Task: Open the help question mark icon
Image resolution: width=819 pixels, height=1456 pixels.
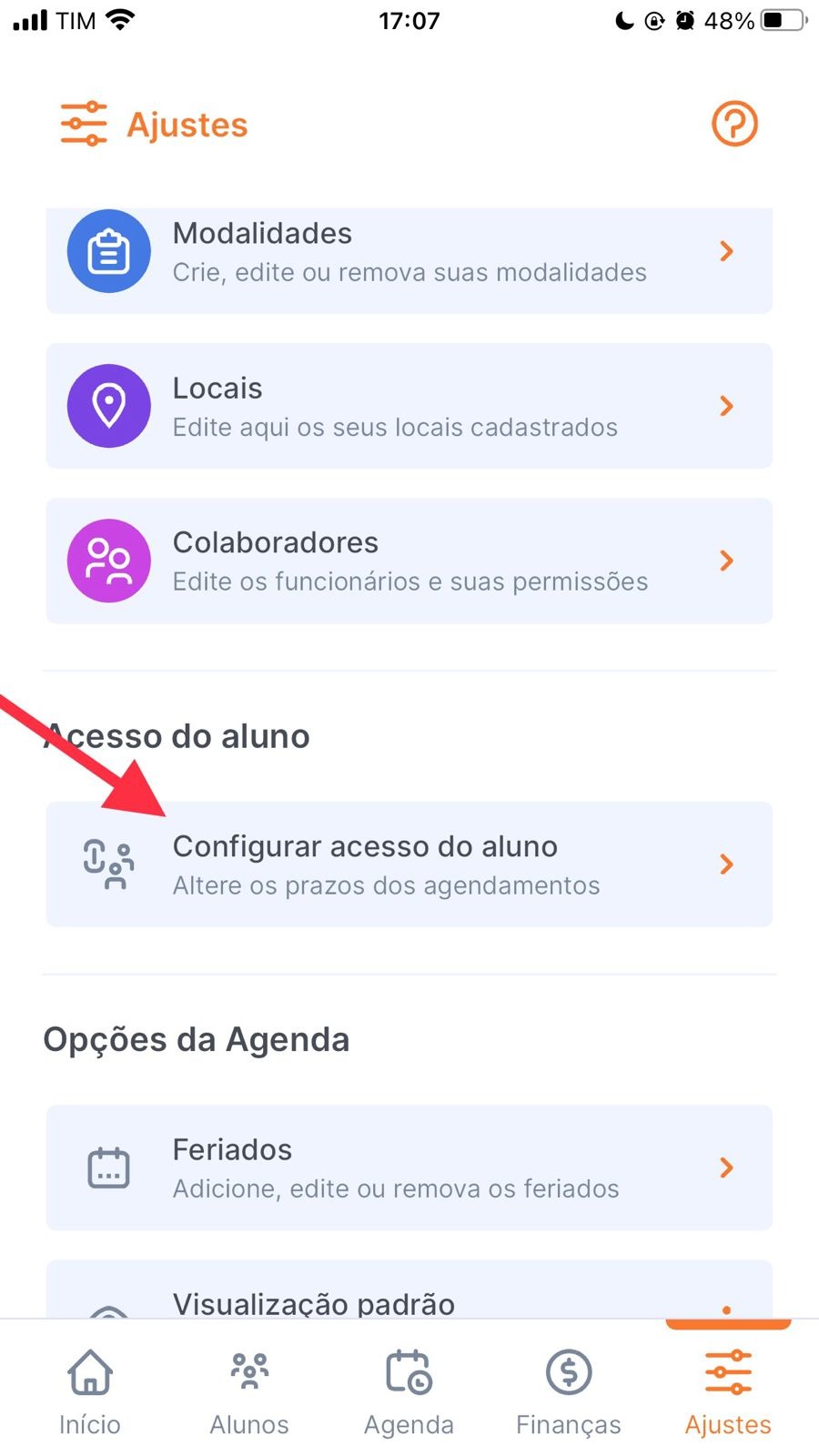Action: pyautogui.click(x=733, y=124)
